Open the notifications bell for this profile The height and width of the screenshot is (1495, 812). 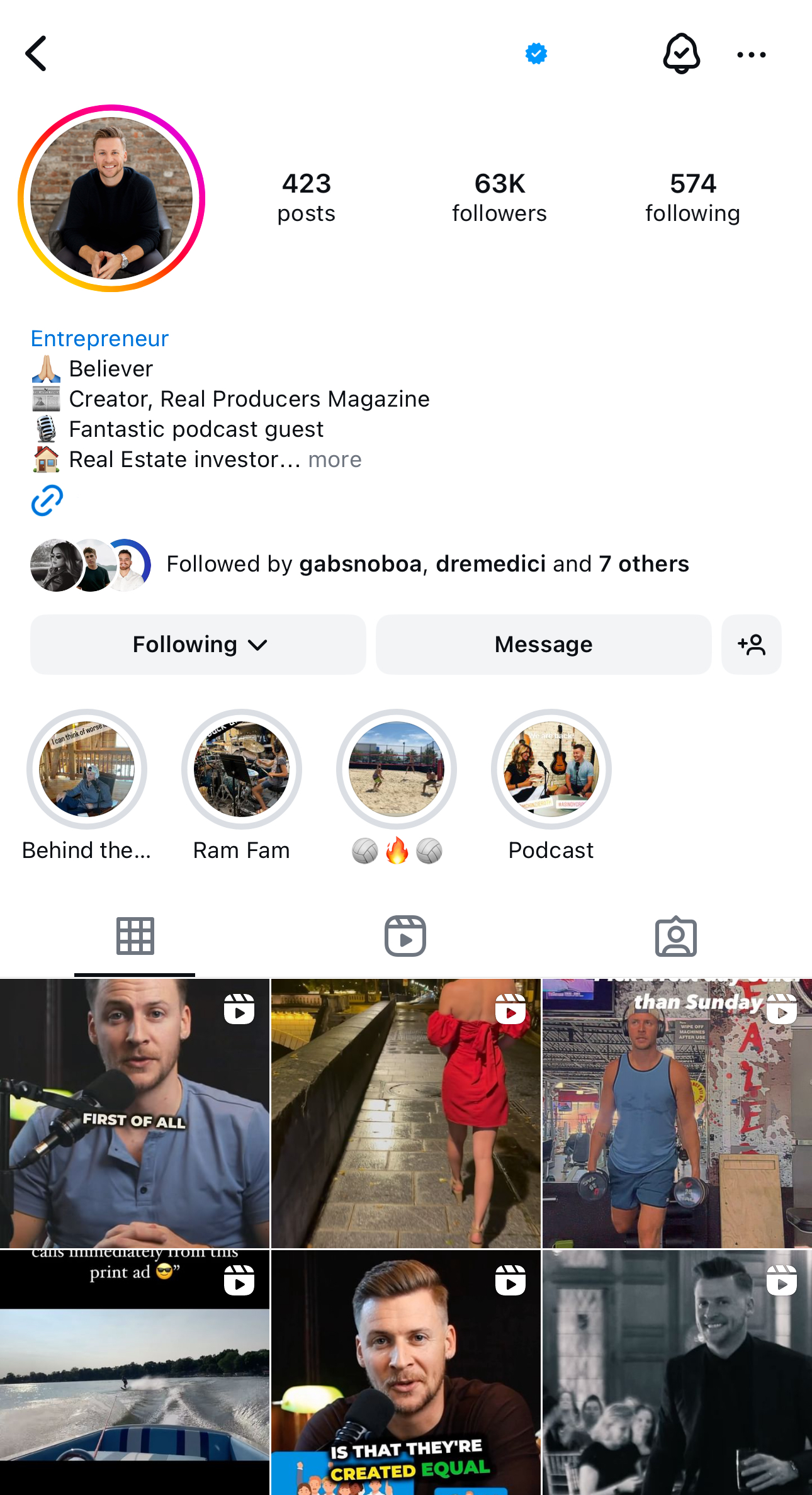[681, 54]
